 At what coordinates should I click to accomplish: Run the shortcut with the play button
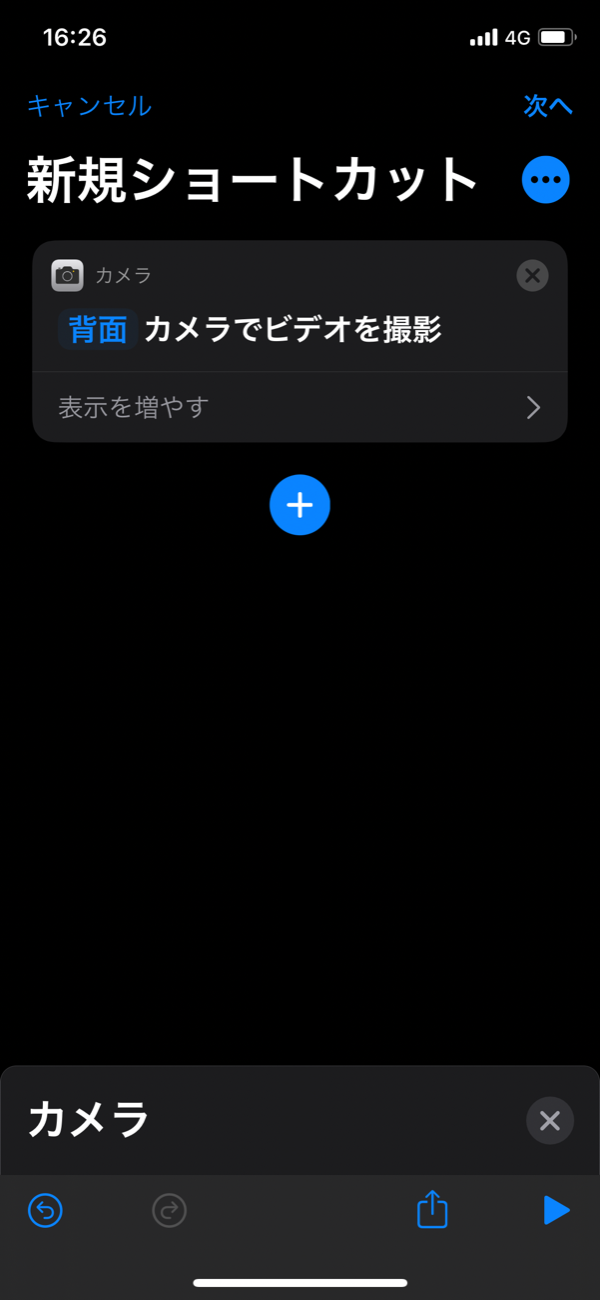click(555, 1211)
